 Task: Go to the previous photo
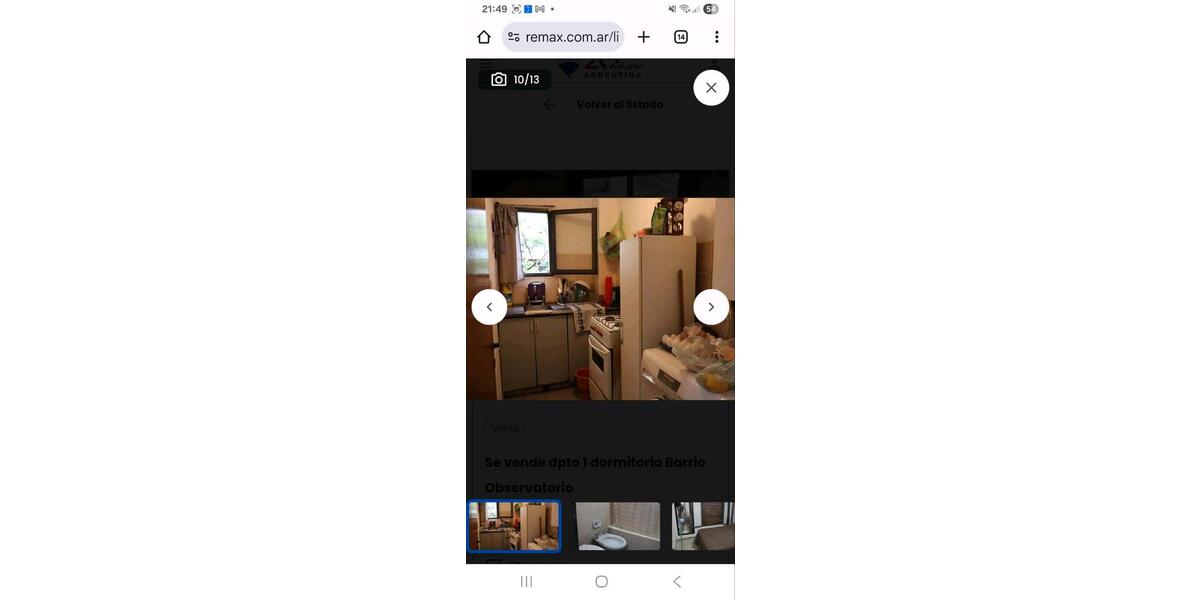pyautogui.click(x=489, y=307)
